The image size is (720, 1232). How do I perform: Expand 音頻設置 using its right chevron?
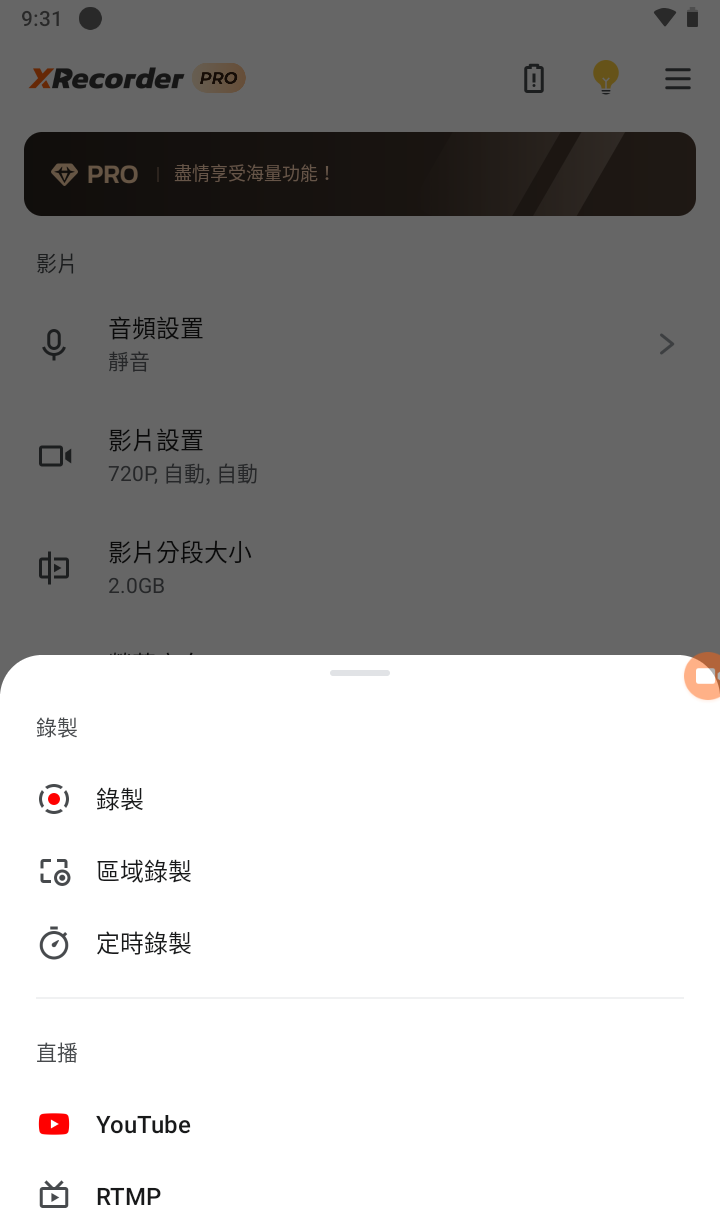click(x=666, y=344)
